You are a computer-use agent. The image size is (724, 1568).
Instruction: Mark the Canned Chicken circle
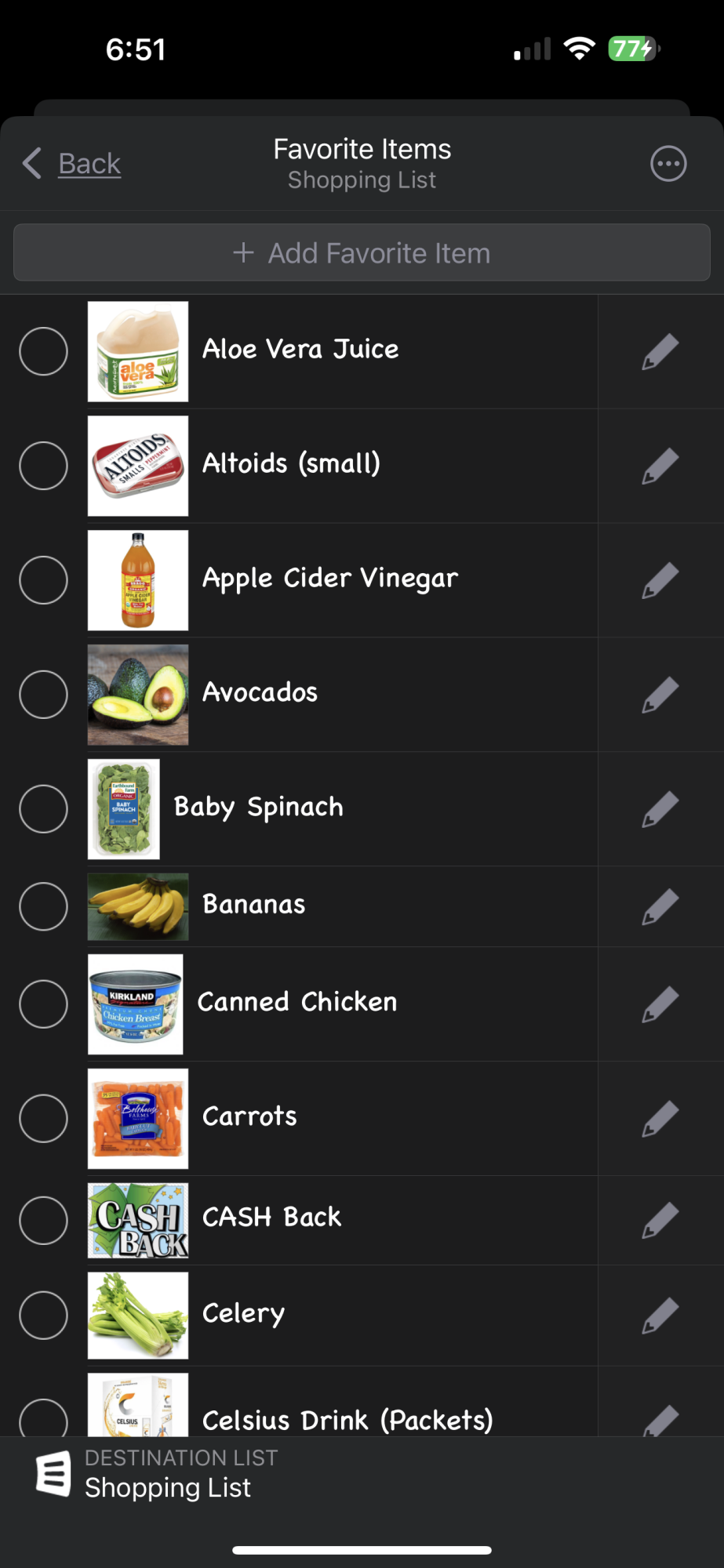click(x=43, y=1004)
